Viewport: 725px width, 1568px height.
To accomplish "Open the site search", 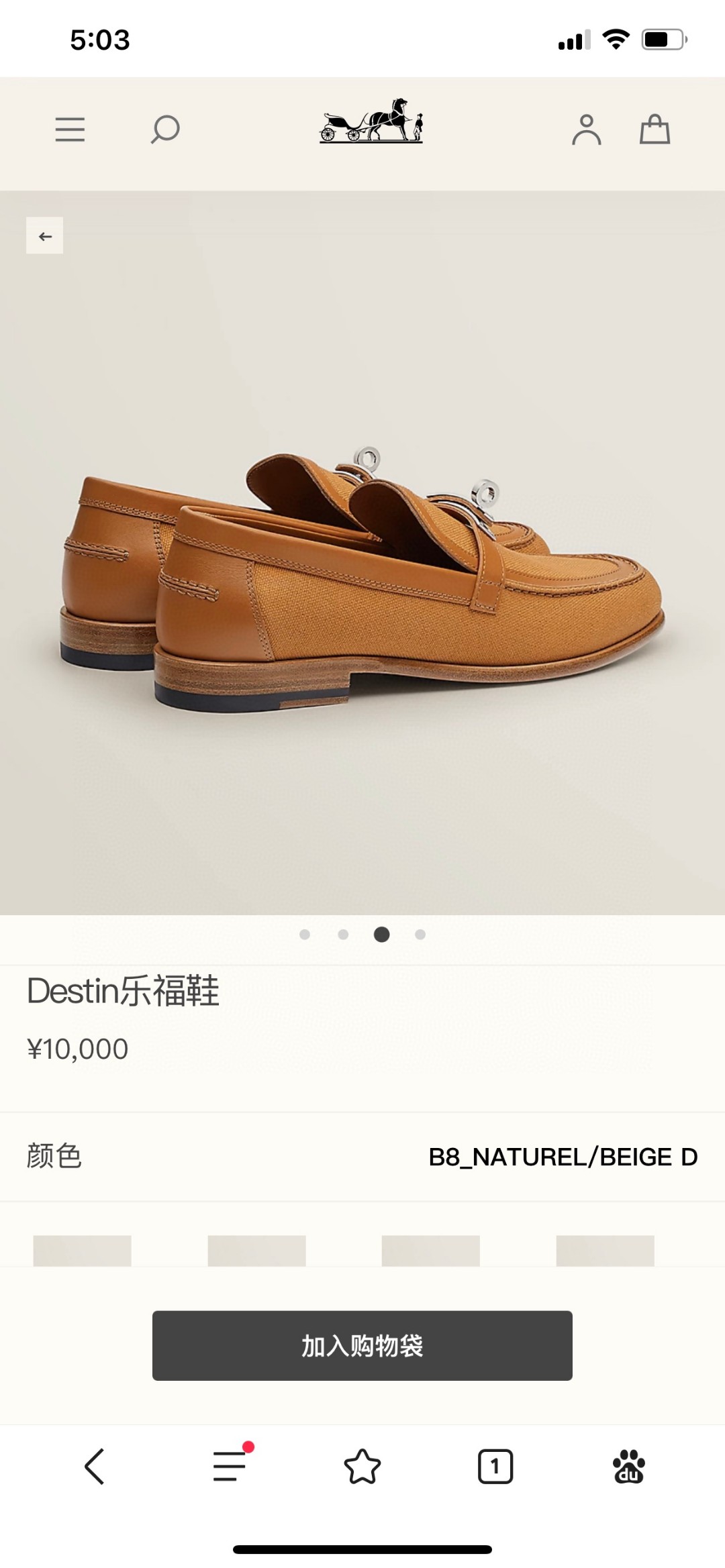I will point(165,129).
